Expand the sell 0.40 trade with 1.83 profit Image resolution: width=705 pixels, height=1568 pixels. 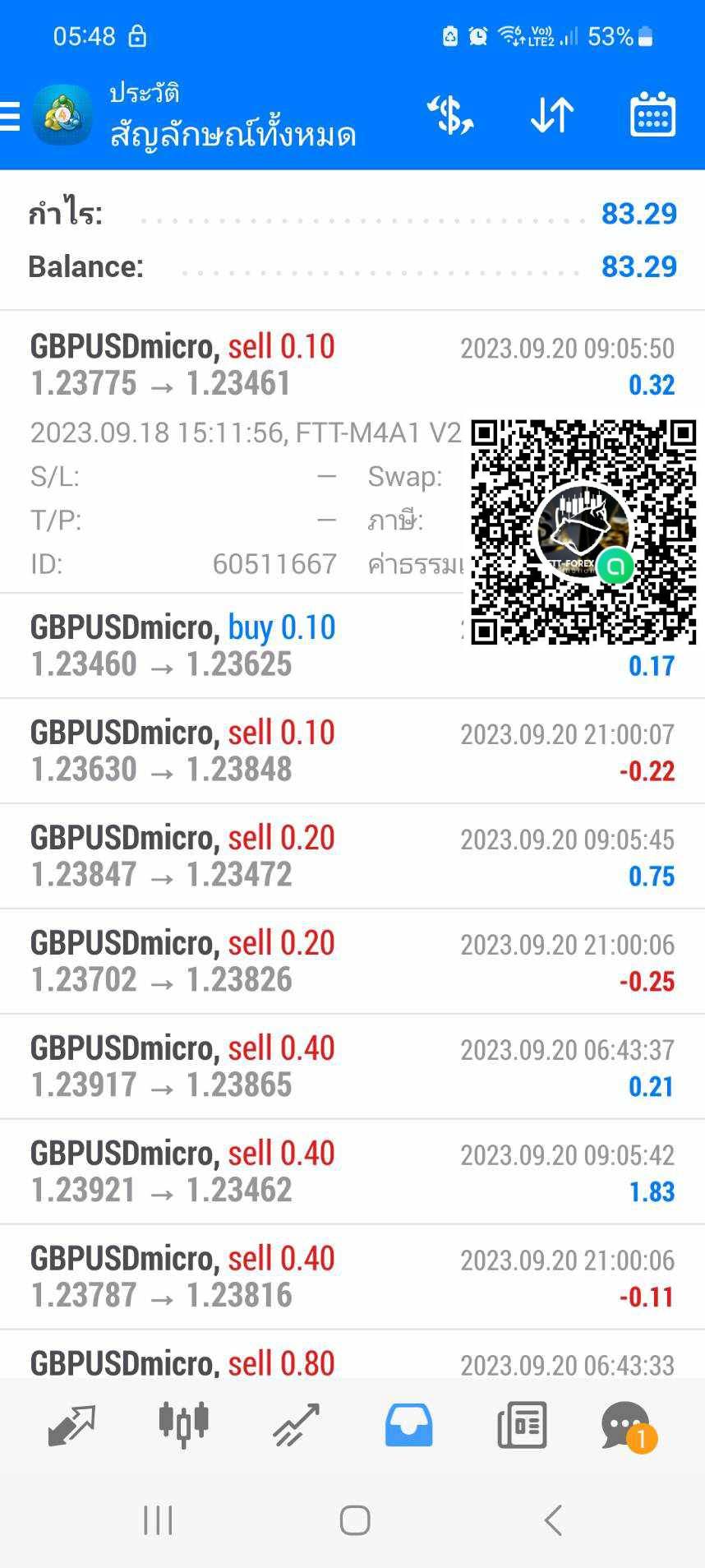coord(352,1173)
